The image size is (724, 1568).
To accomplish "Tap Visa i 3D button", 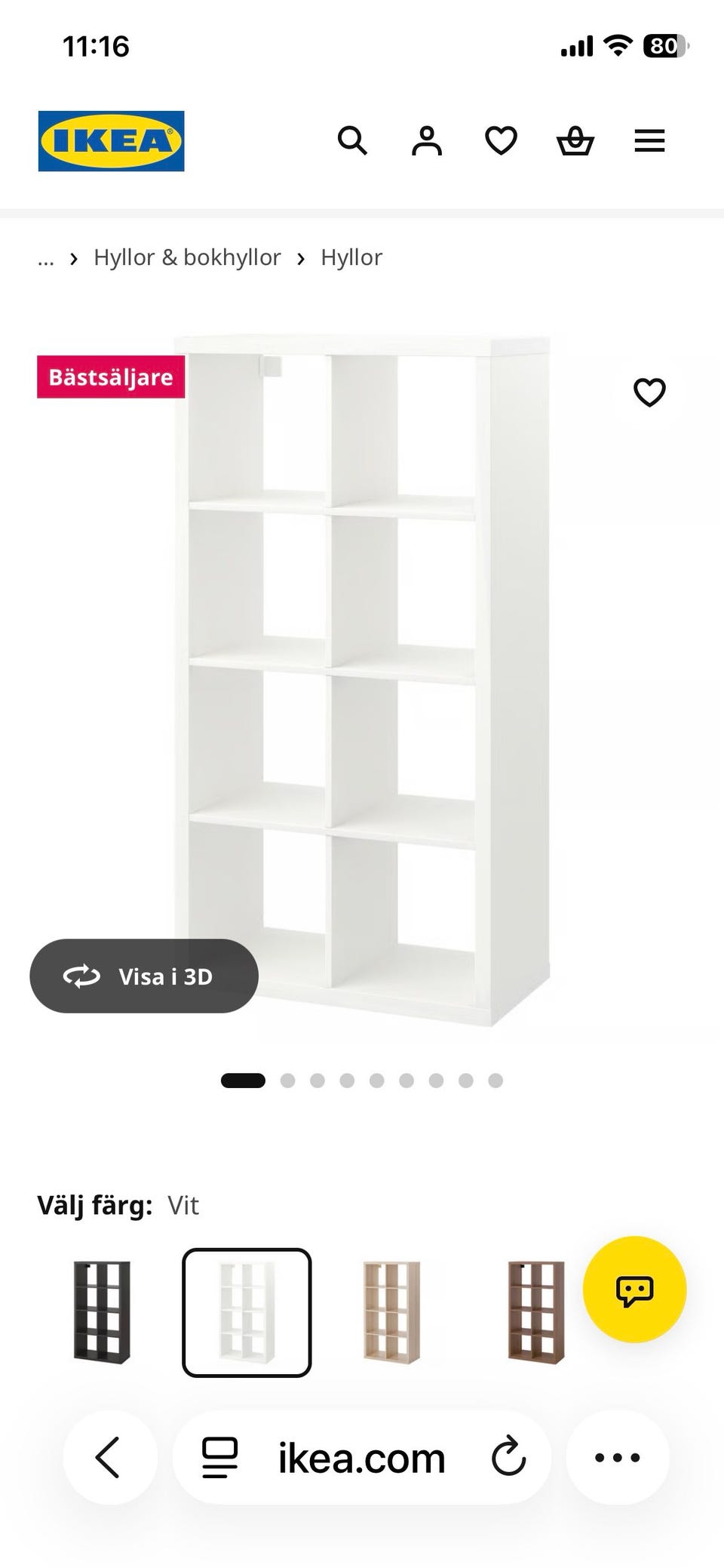I will pos(144,976).
